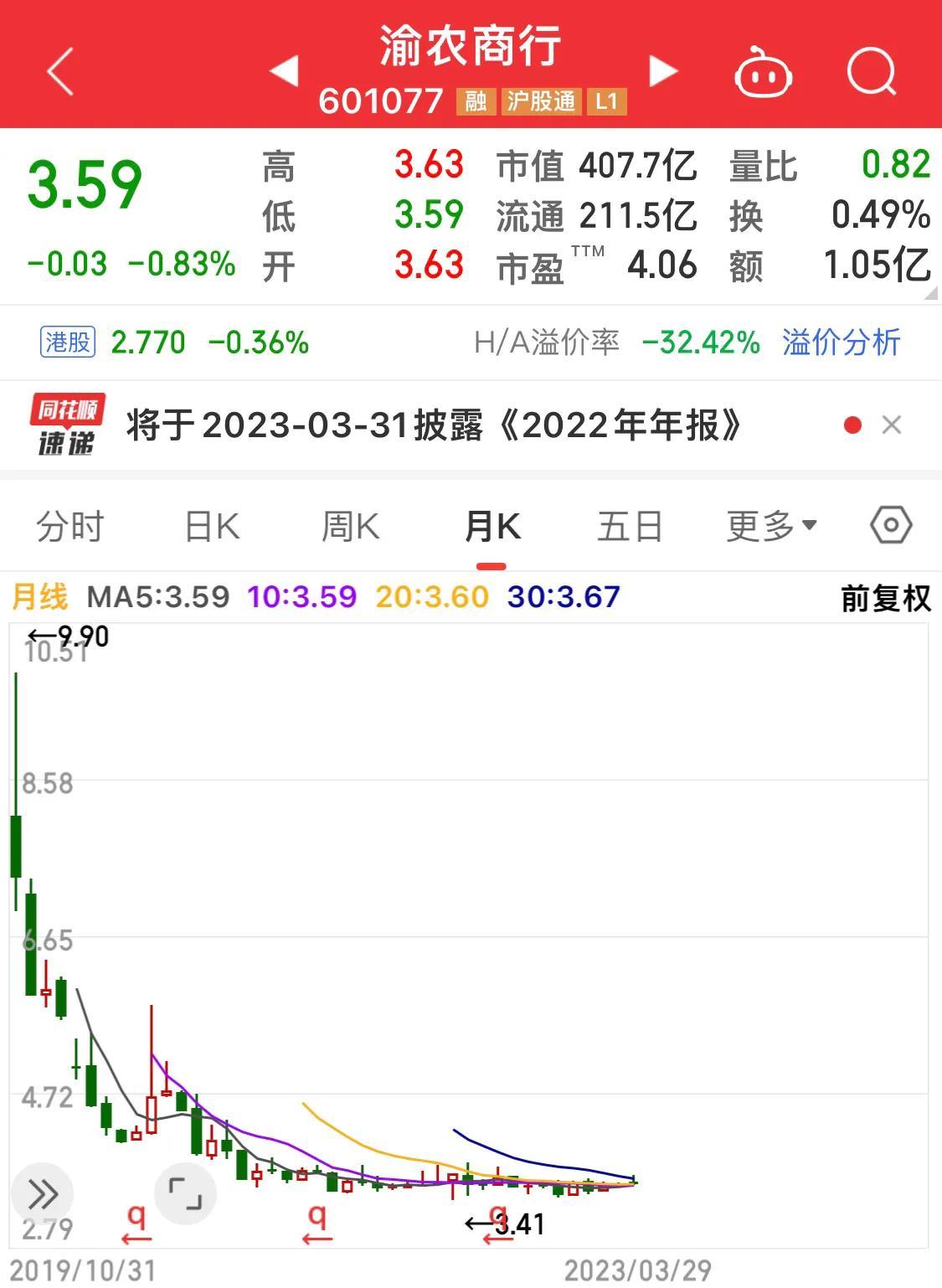Open the chart settings gear icon

pos(890,525)
